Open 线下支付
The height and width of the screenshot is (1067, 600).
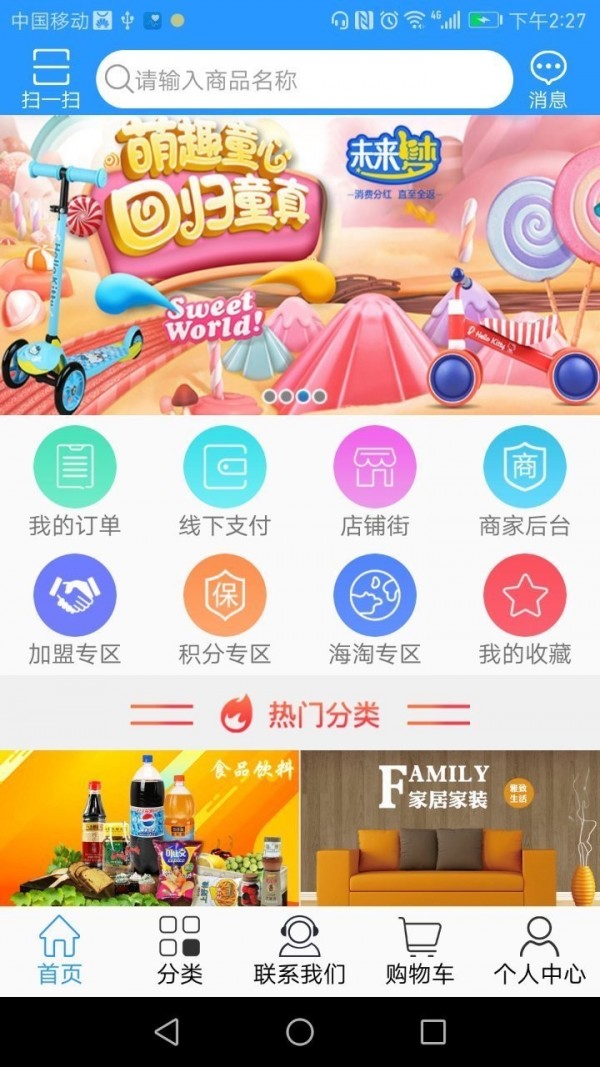(x=225, y=481)
